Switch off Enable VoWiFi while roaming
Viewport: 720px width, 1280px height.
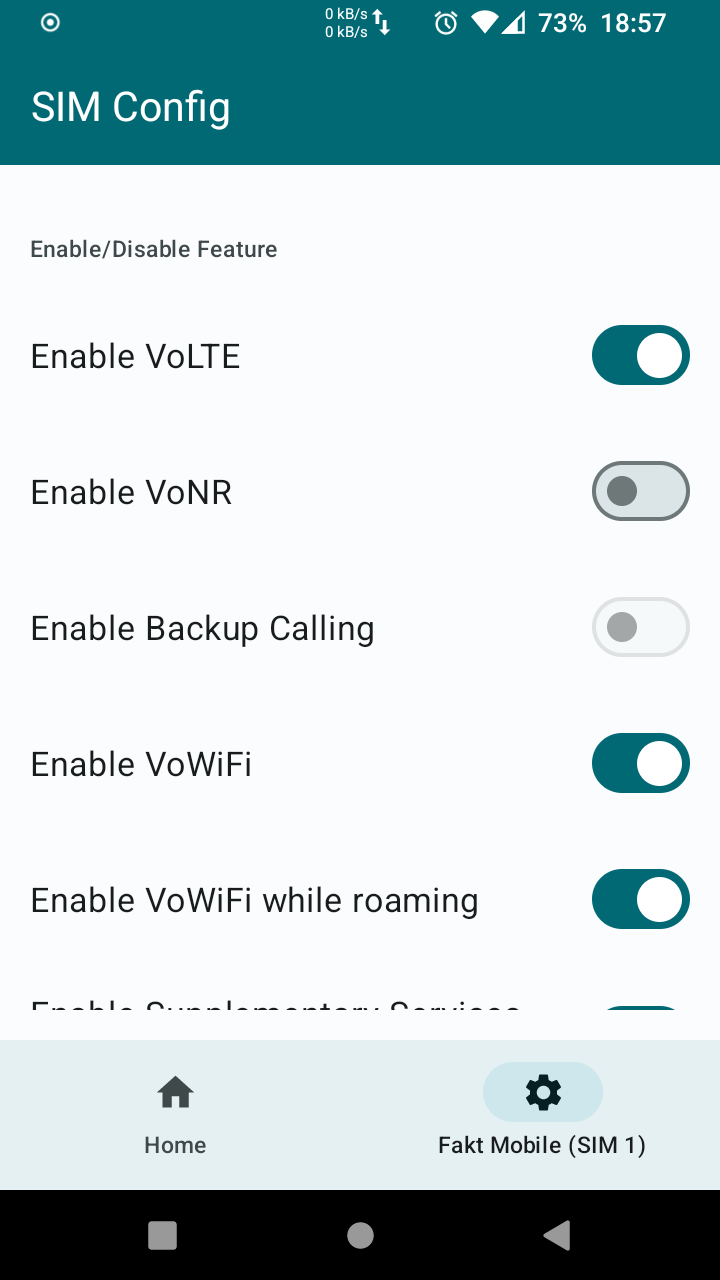tap(640, 899)
